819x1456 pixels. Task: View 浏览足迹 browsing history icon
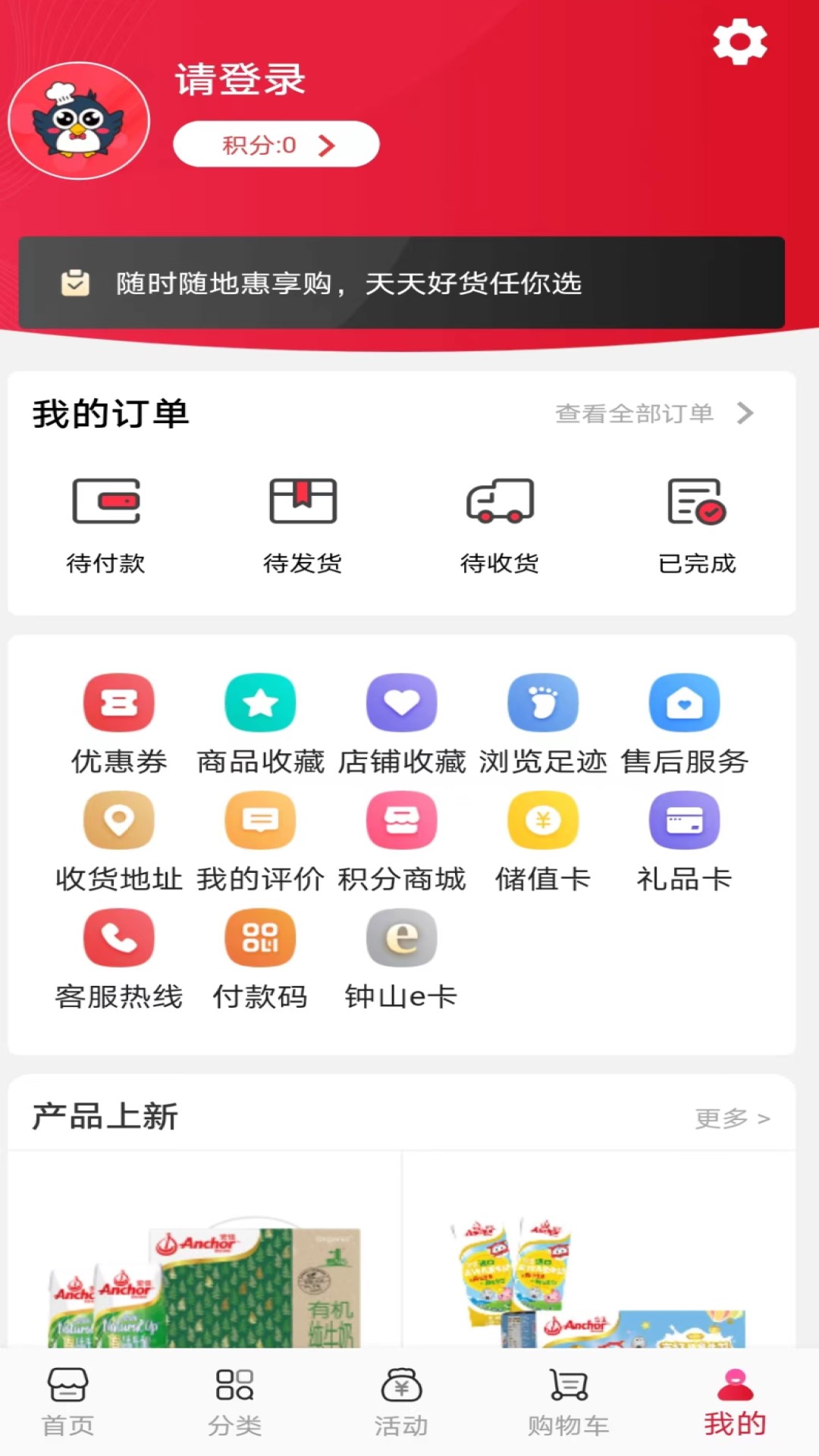point(543,703)
